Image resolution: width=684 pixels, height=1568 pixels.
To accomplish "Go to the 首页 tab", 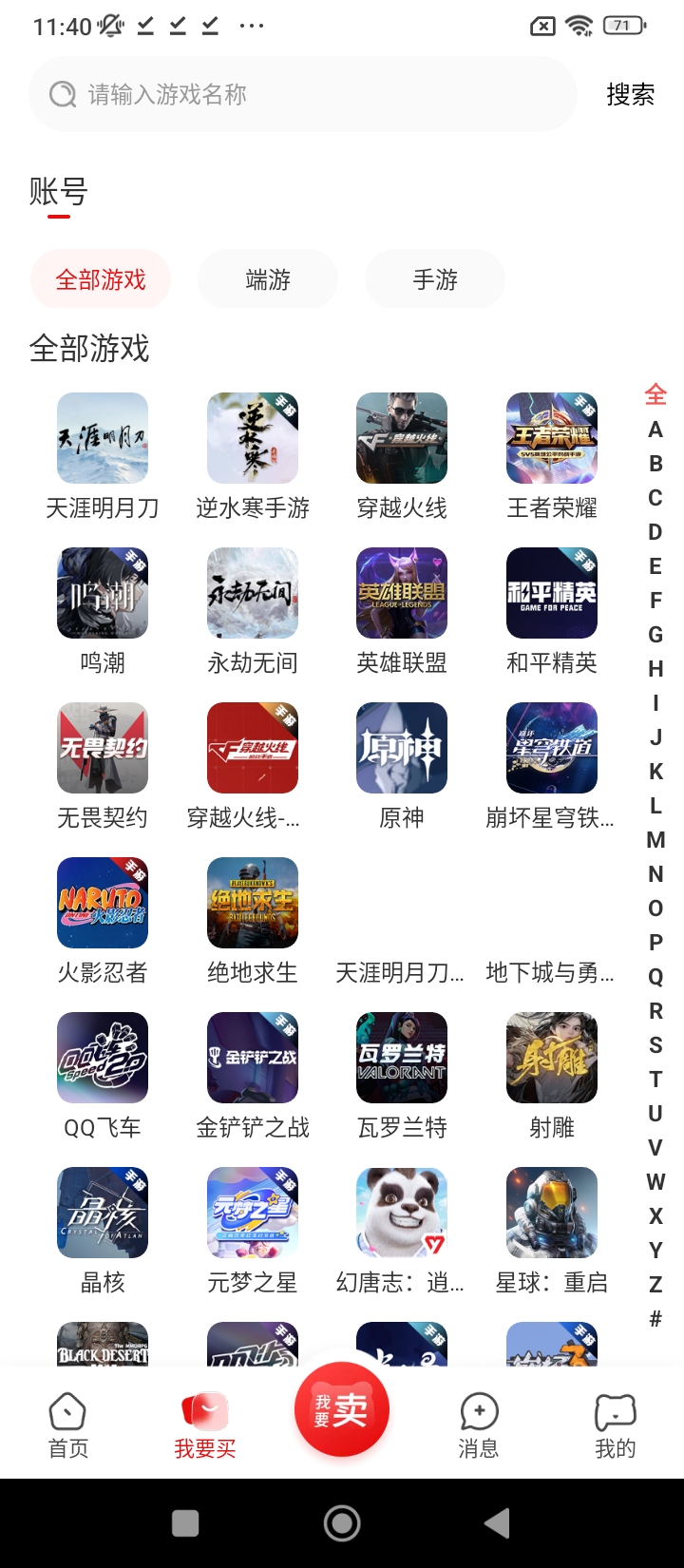I will click(68, 1425).
